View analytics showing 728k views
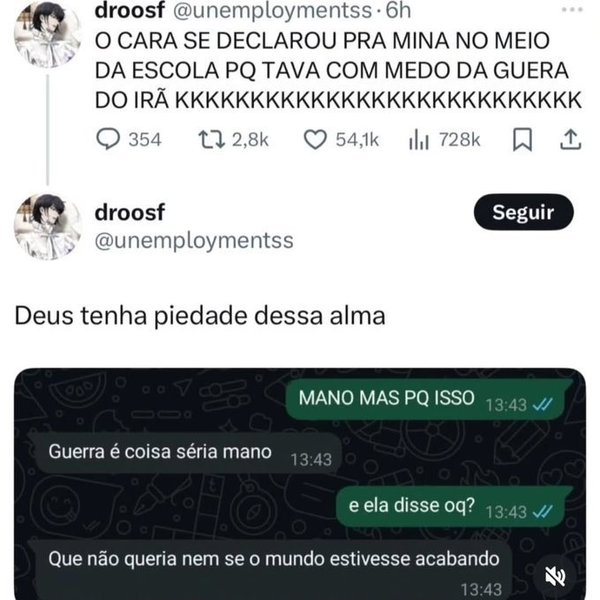 [420, 141]
